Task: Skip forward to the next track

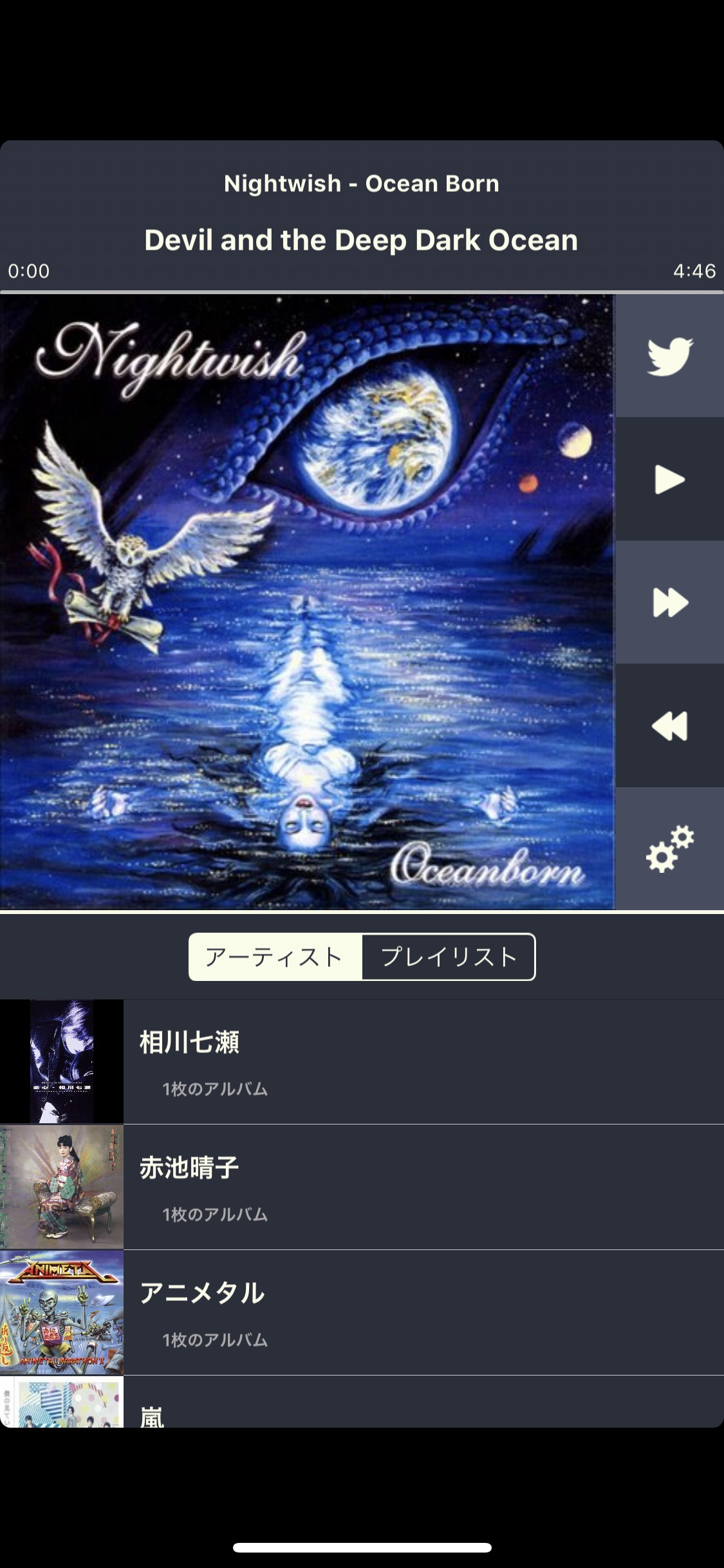Action: pyautogui.click(x=669, y=602)
